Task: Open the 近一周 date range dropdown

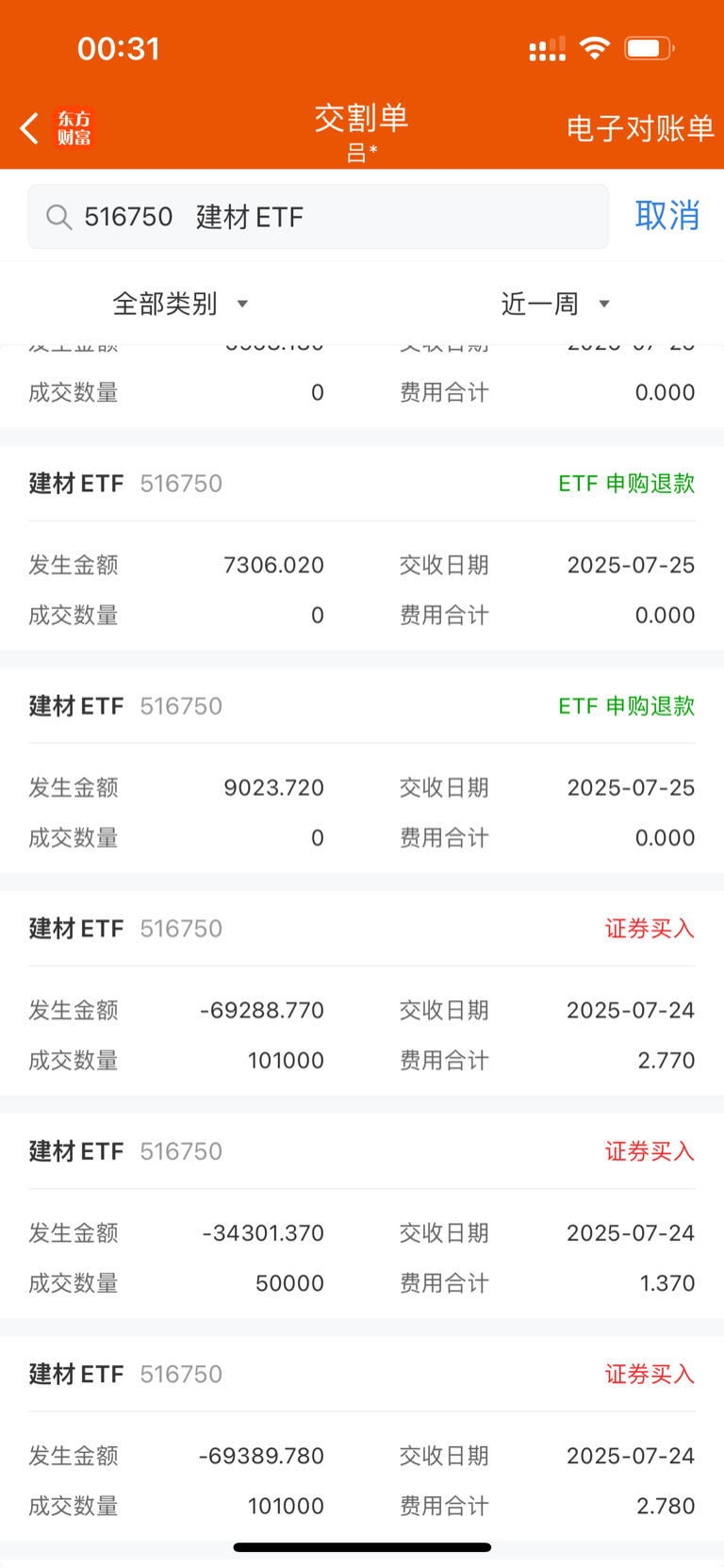Action: [x=555, y=304]
